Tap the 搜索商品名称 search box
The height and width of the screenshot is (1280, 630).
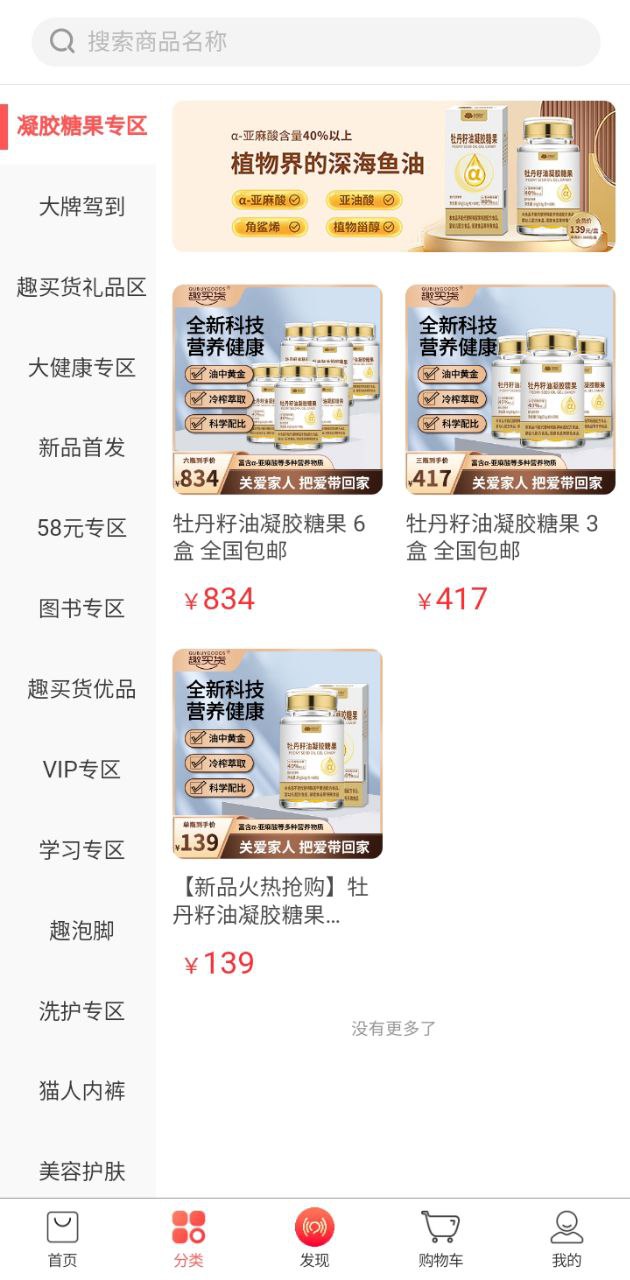pyautogui.click(x=315, y=42)
